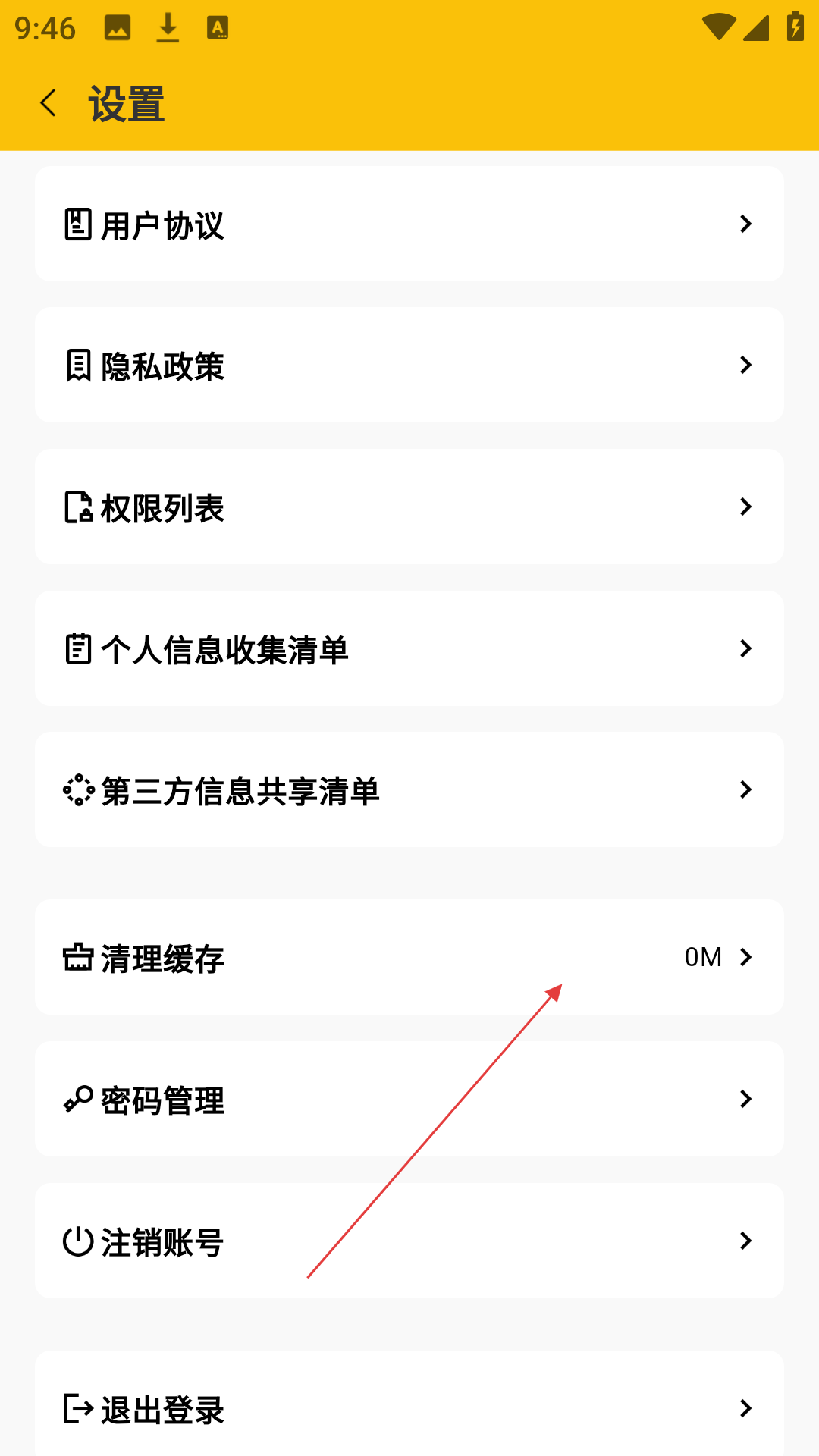Open 个人信息收集清单
Screen dimensions: 819x1456
tap(409, 648)
